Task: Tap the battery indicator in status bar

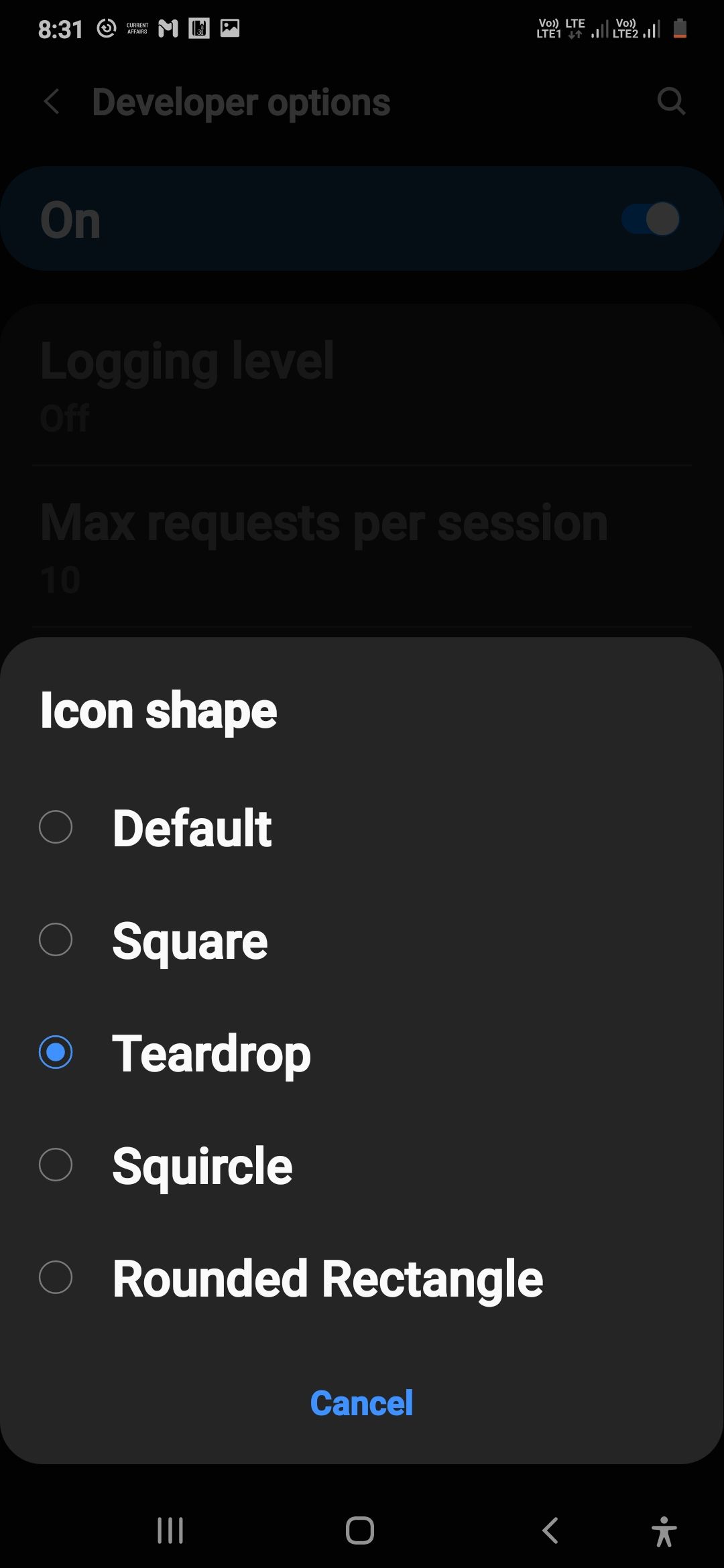Action: [680, 27]
